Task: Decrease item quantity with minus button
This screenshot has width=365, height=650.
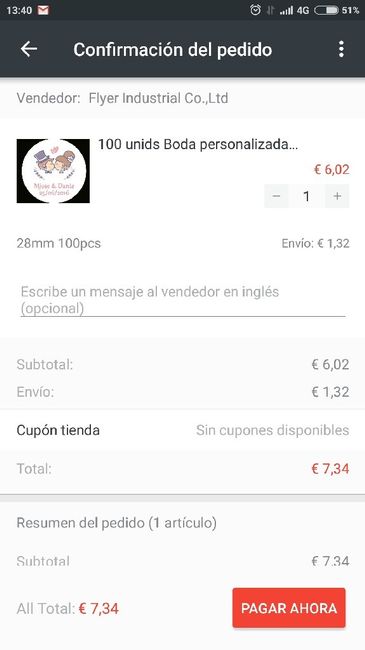Action: [x=277, y=196]
